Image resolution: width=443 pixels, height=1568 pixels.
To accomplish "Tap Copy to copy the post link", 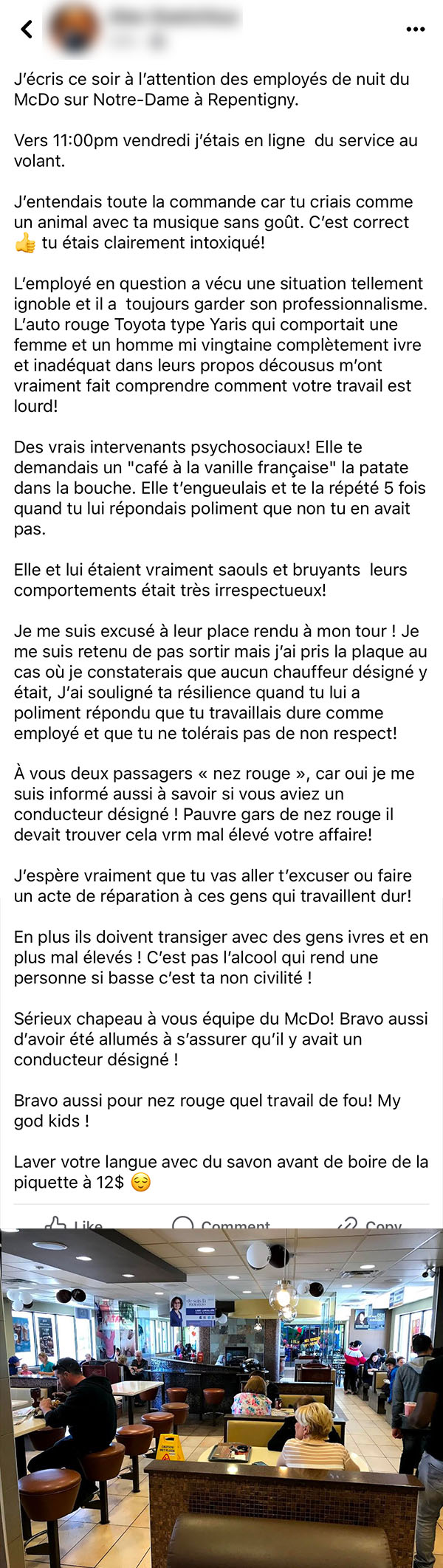I will [x=369, y=1224].
